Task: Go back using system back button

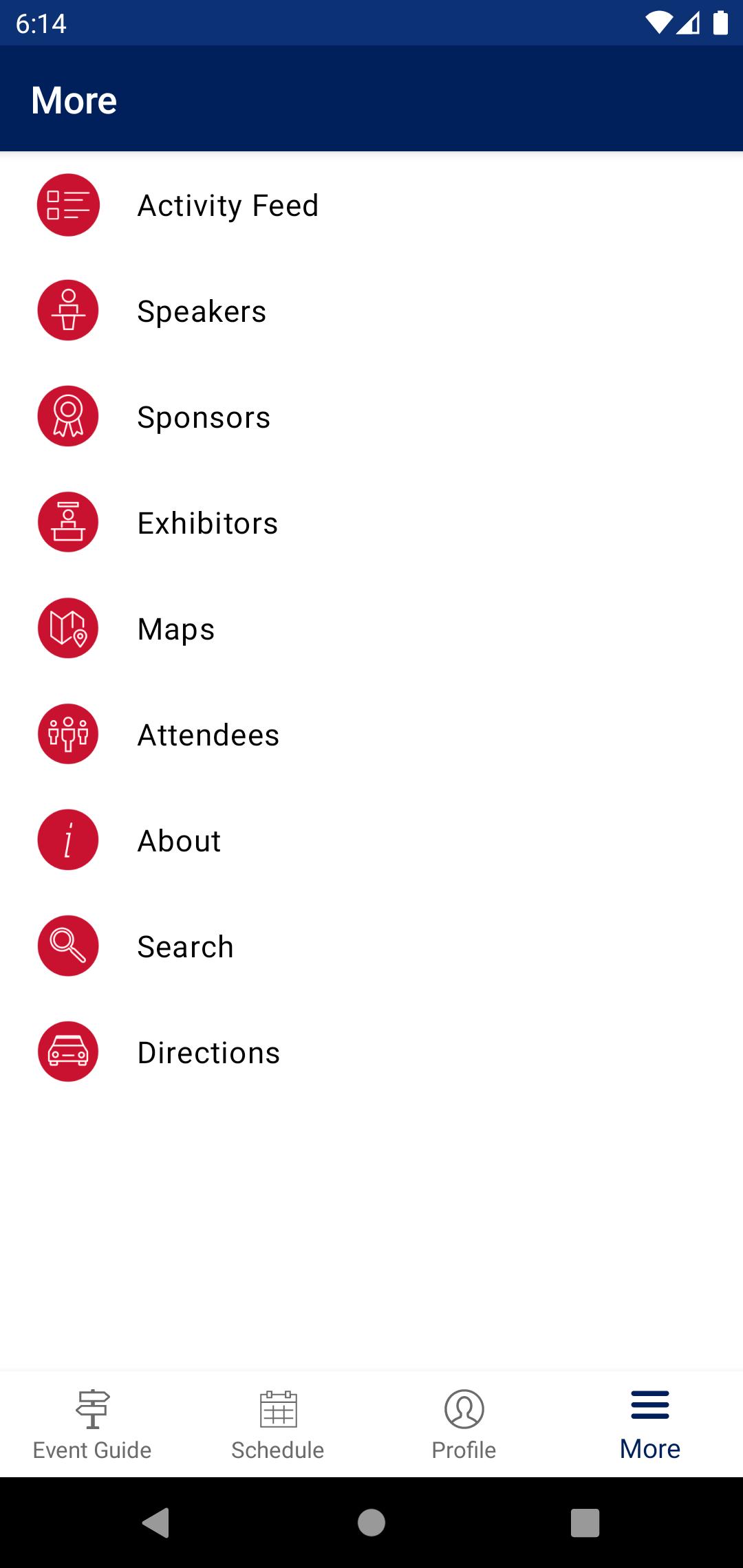Action: 157,1522
